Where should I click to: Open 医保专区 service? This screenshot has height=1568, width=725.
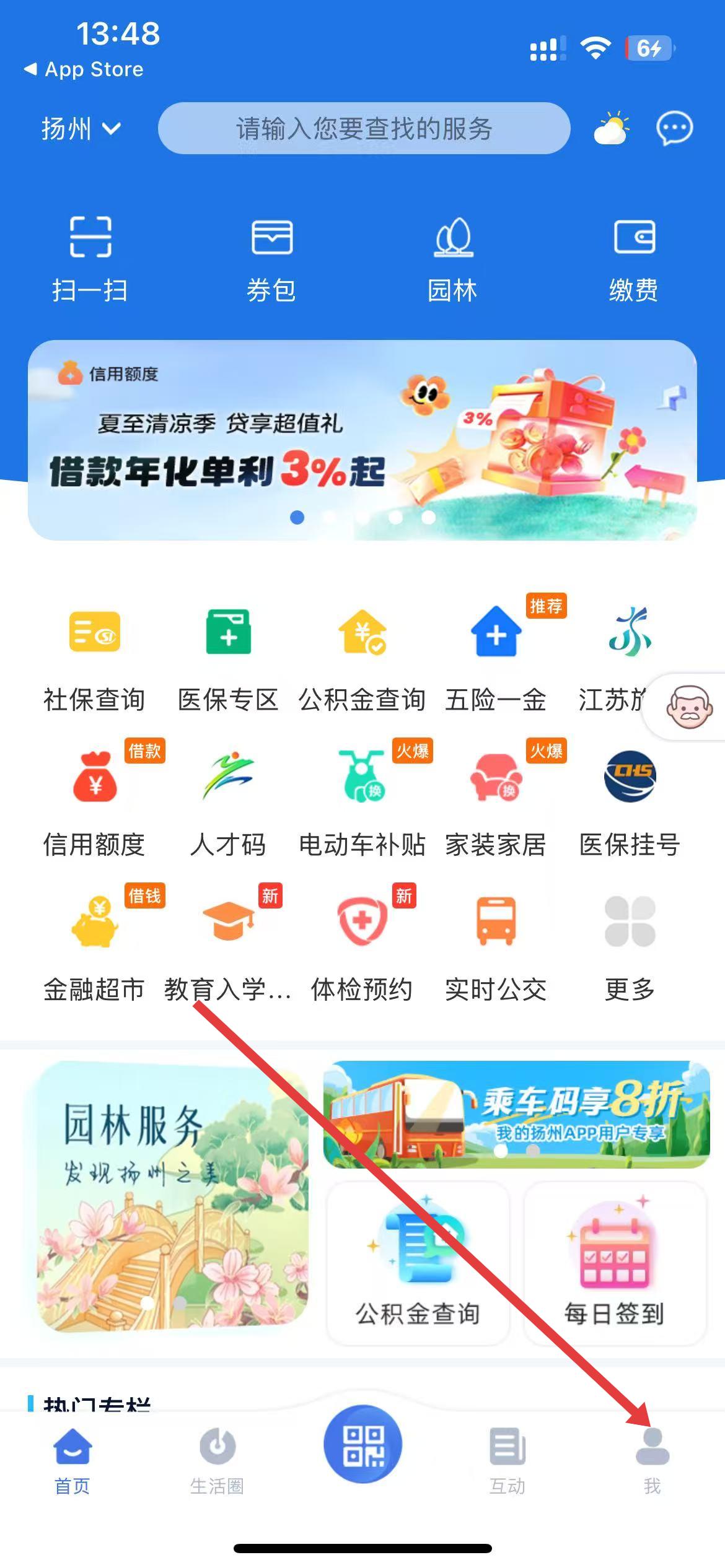click(228, 660)
